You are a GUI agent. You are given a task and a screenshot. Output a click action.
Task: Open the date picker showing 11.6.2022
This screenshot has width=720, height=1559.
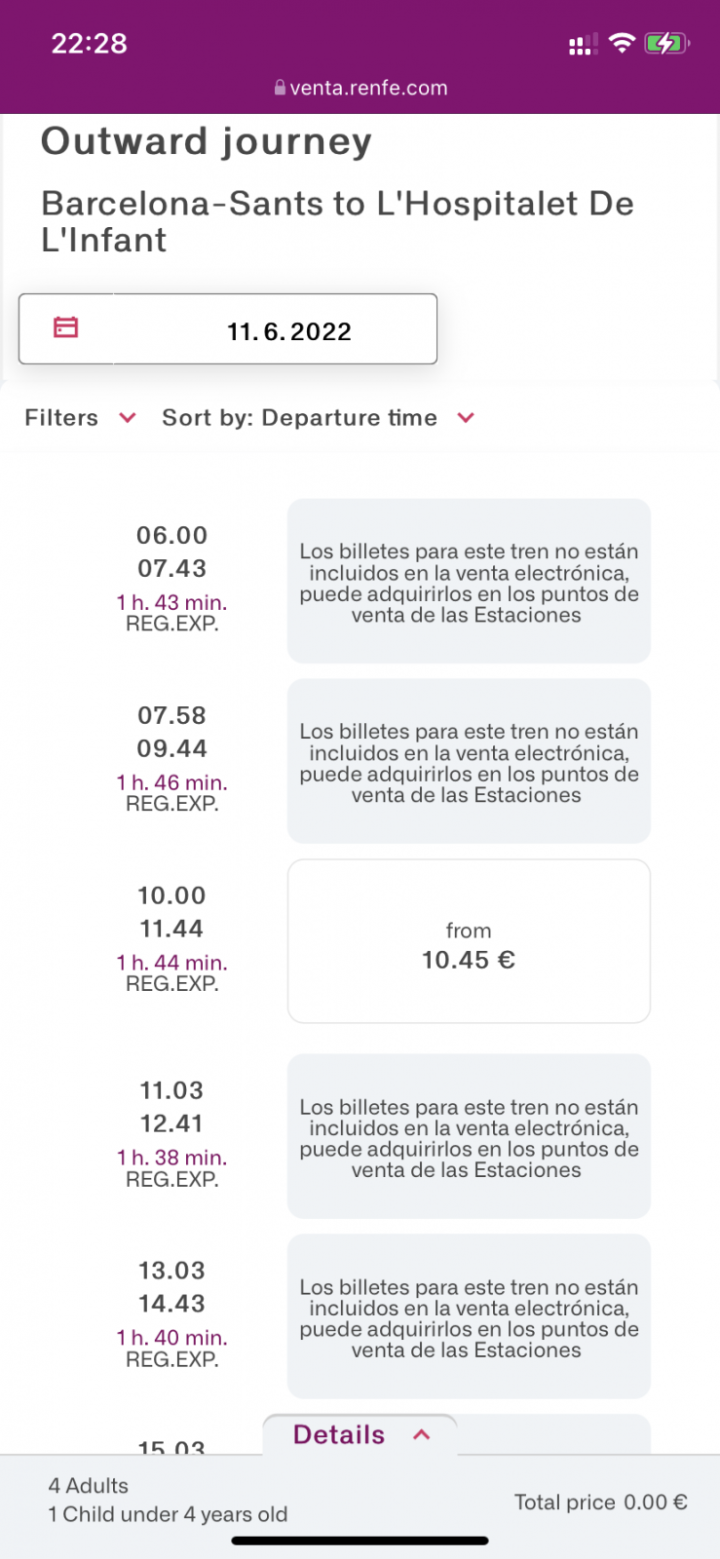tap(228, 329)
